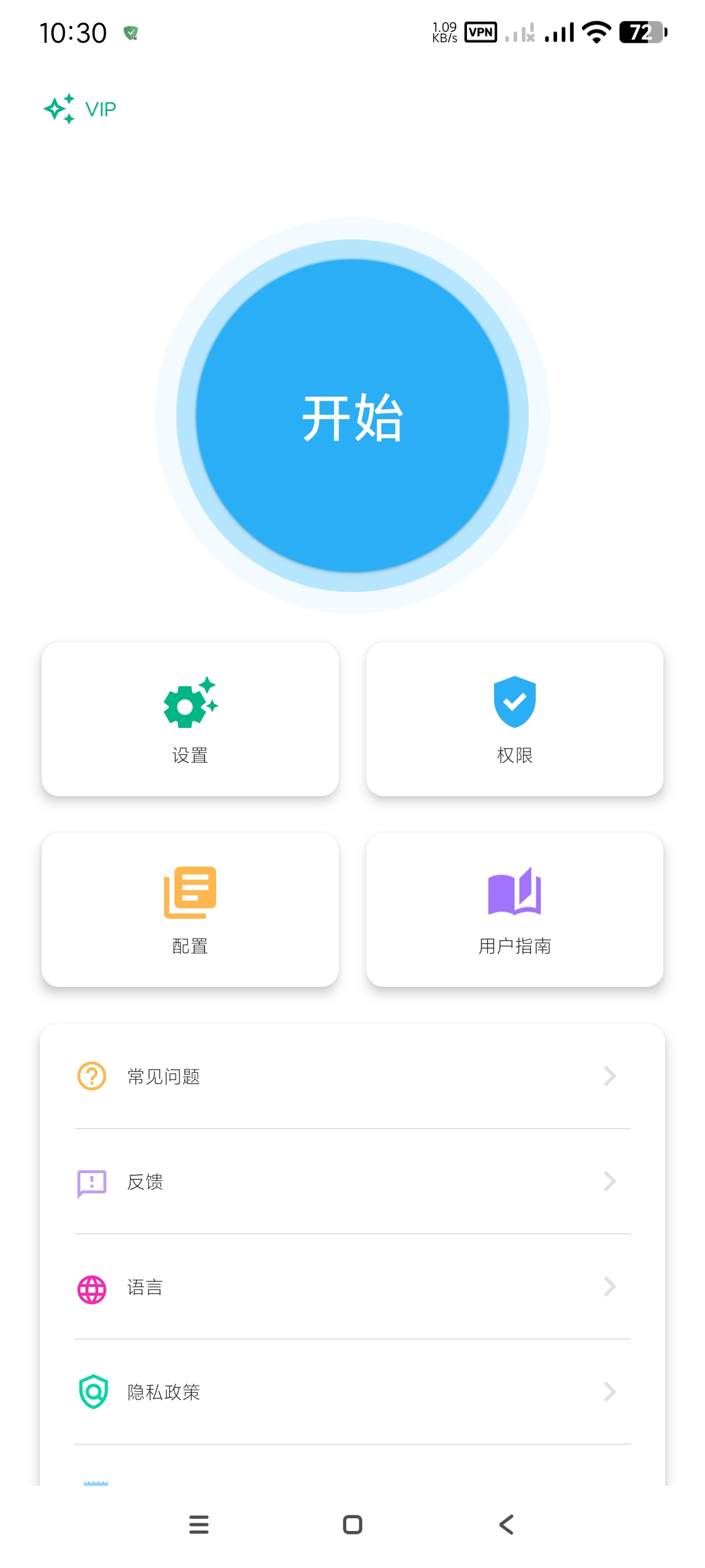The height and width of the screenshot is (1568, 705).
Task: Open the 权限 permissions card
Action: coord(514,719)
